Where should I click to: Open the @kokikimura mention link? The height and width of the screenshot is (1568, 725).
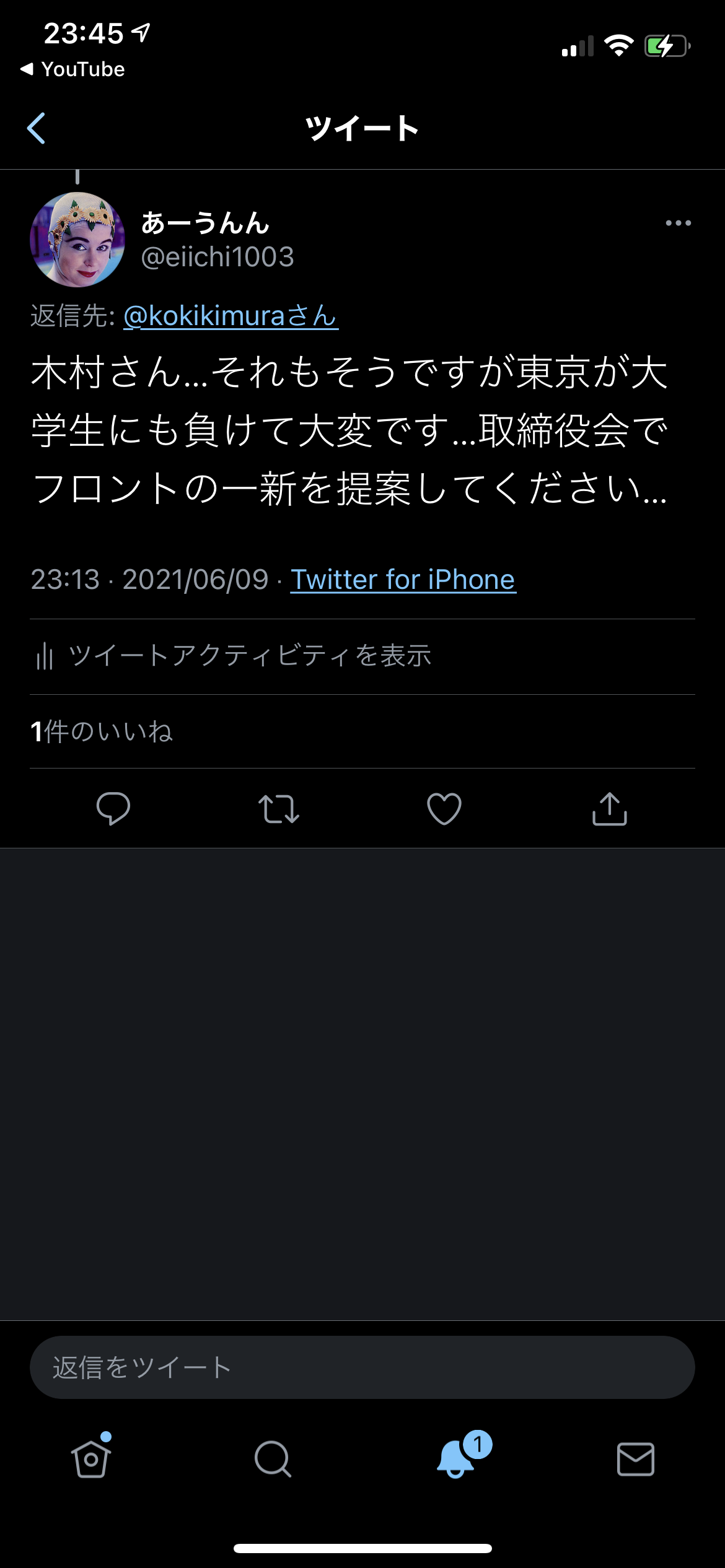point(231,316)
